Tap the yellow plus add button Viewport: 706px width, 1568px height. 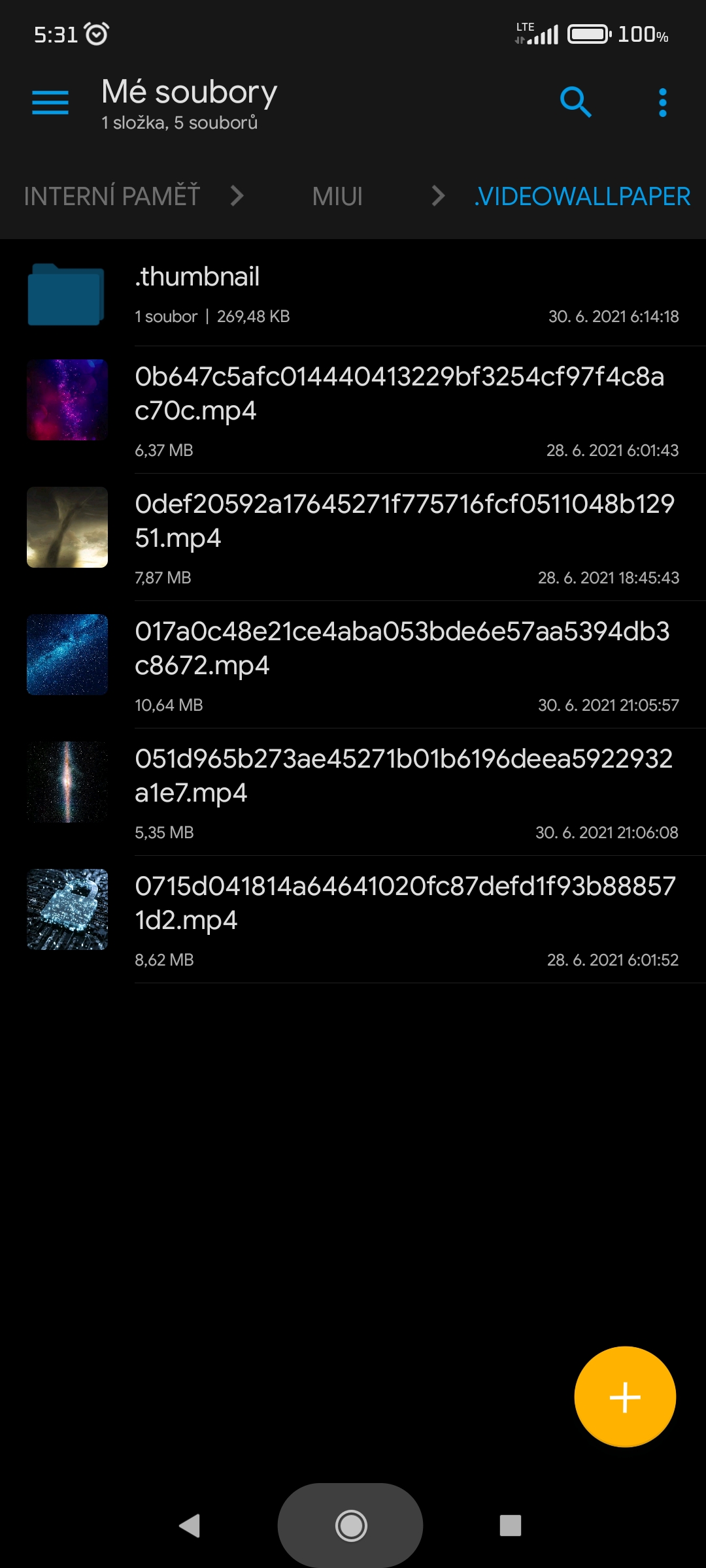pyautogui.click(x=625, y=1397)
